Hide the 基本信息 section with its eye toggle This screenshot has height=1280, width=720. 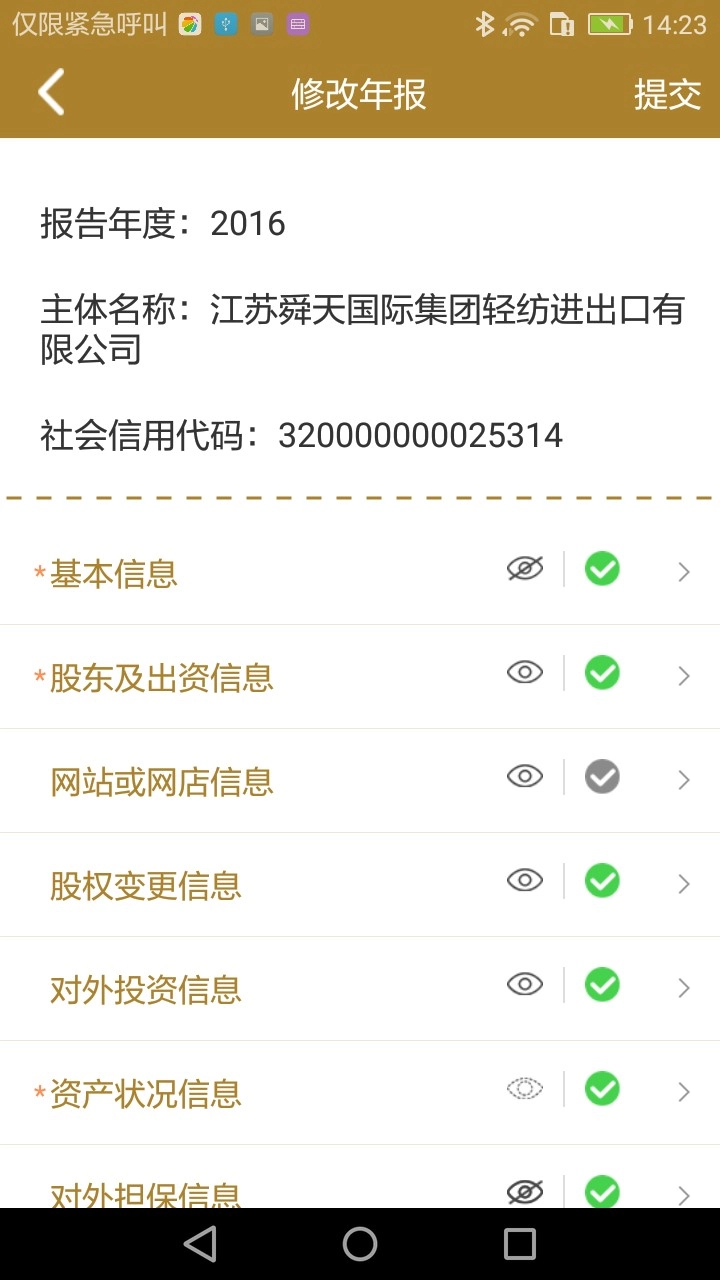point(524,568)
